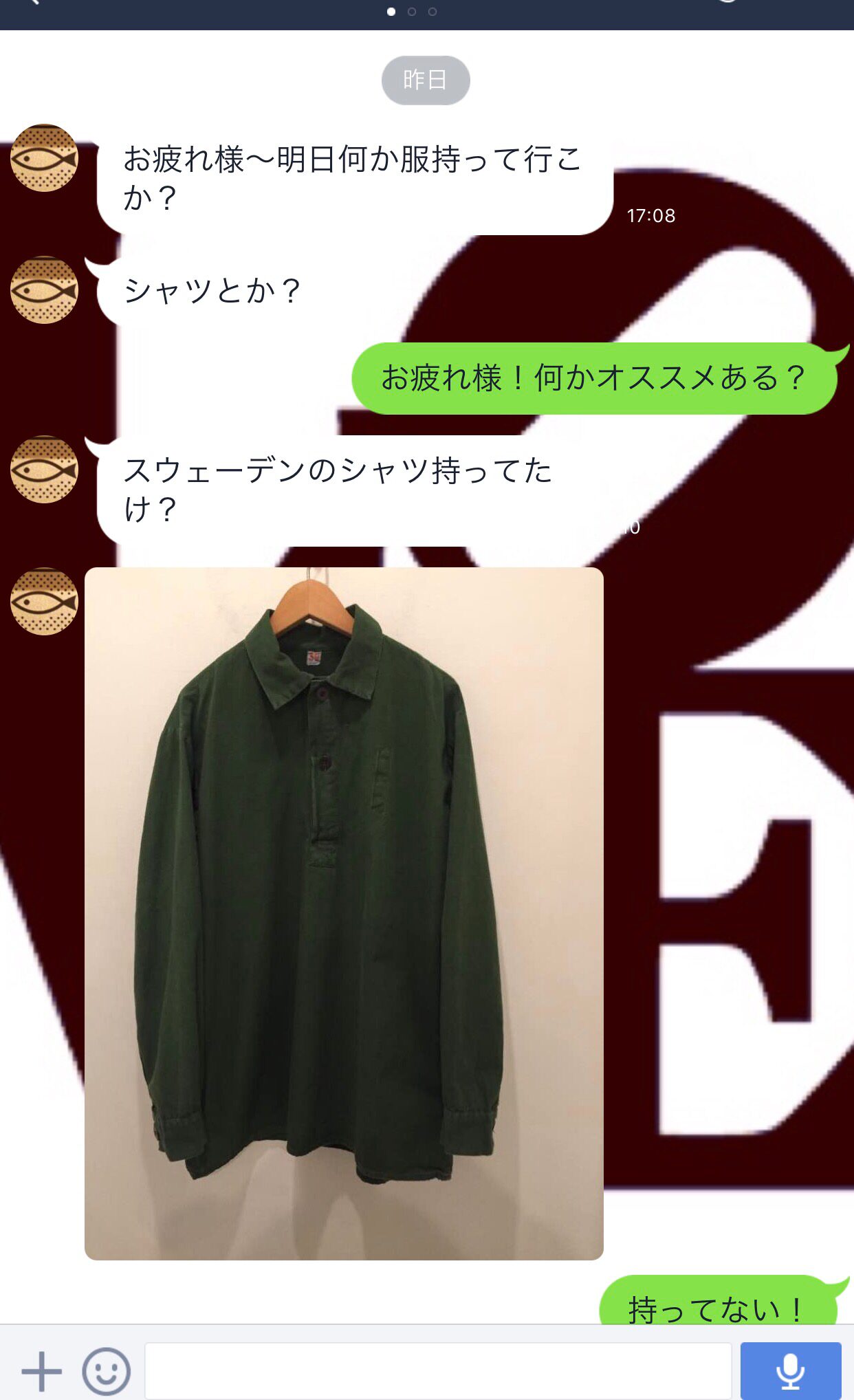This screenshot has width=854, height=1400.
Task: Open the emoji and sticker picker
Action: point(106,1370)
